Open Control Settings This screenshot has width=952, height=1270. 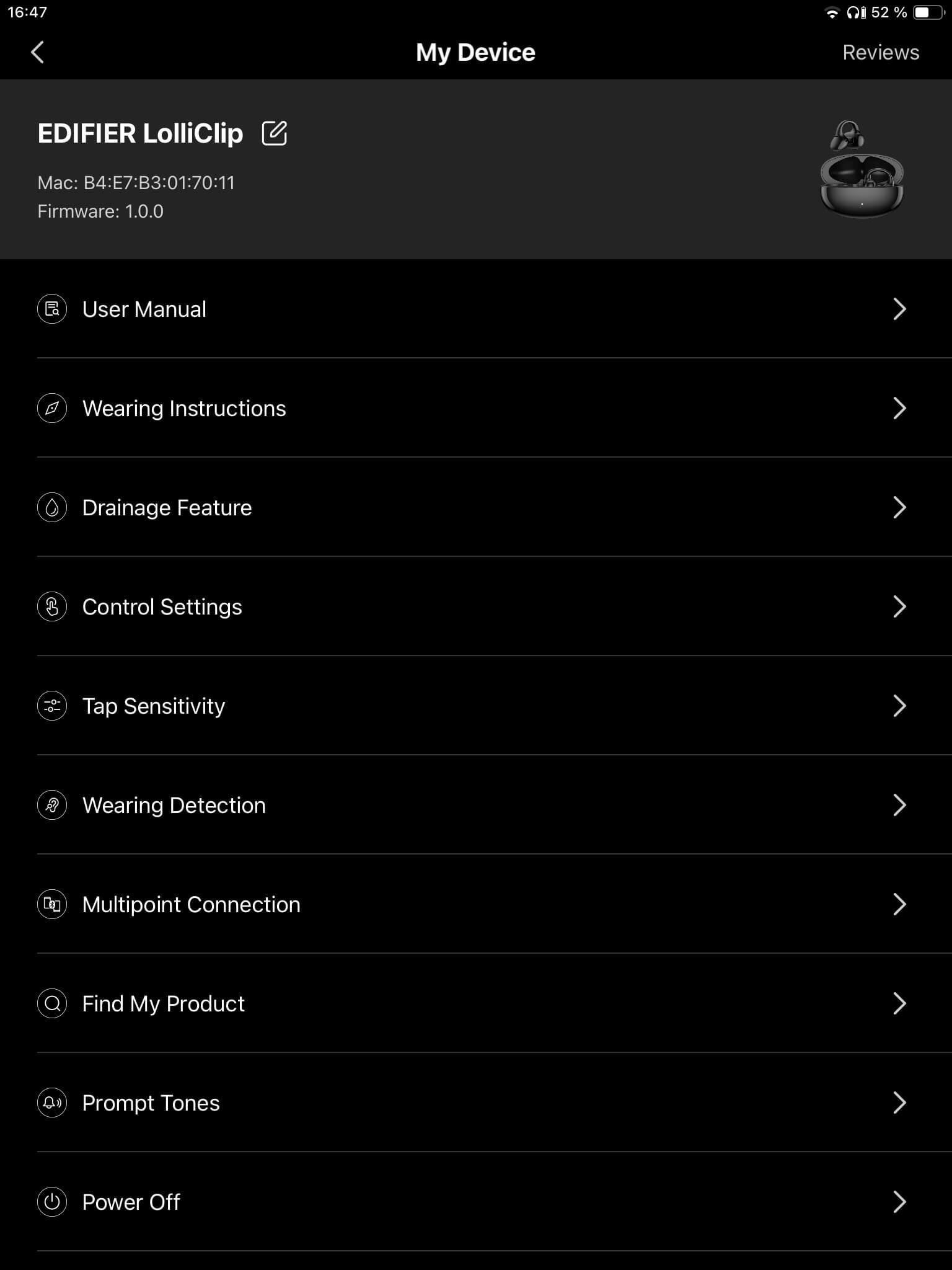click(x=475, y=606)
